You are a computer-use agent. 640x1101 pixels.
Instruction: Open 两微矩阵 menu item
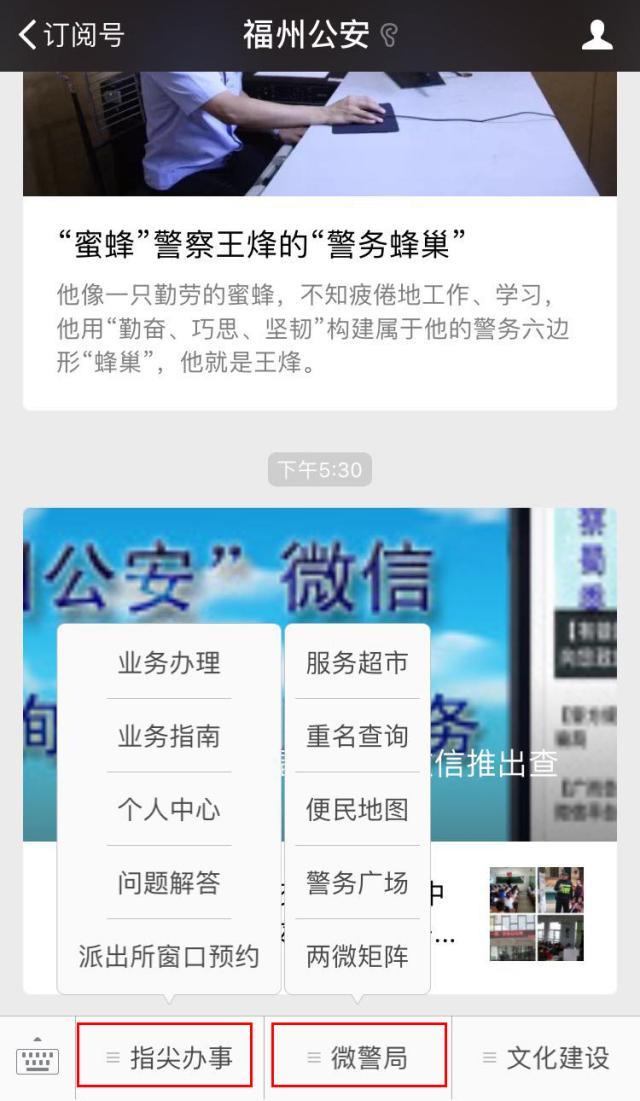tap(357, 956)
